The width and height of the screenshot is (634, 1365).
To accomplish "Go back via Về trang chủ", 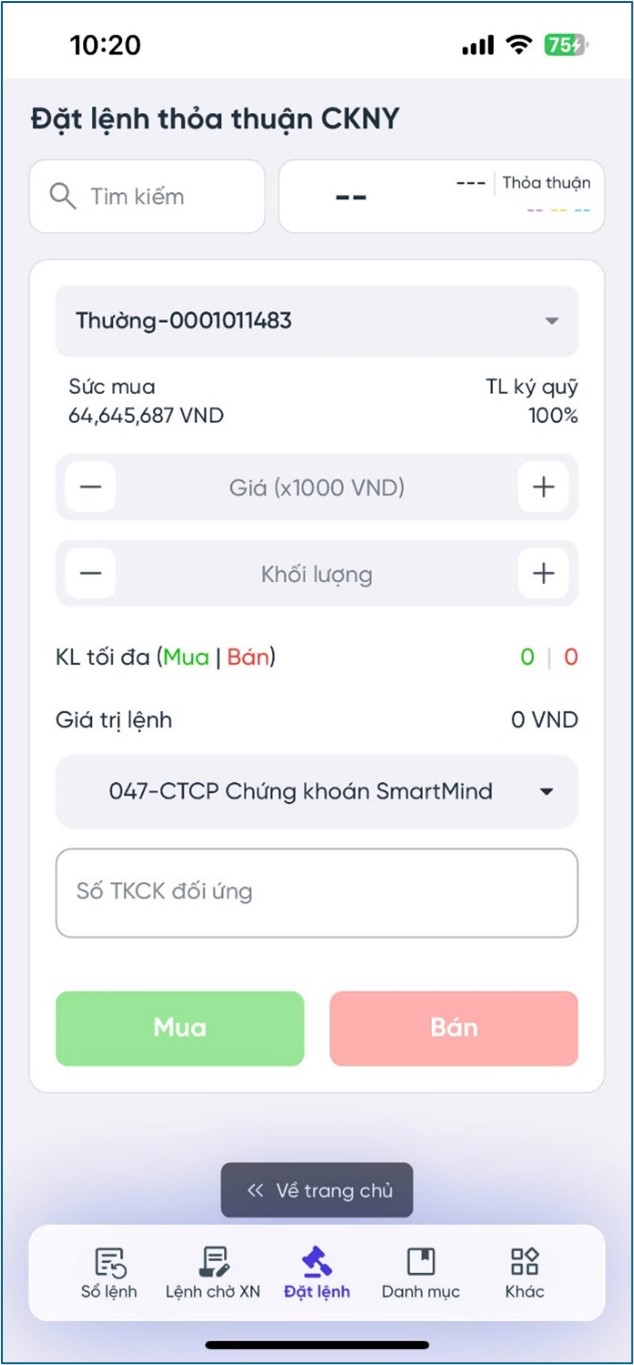I will pos(317,1190).
